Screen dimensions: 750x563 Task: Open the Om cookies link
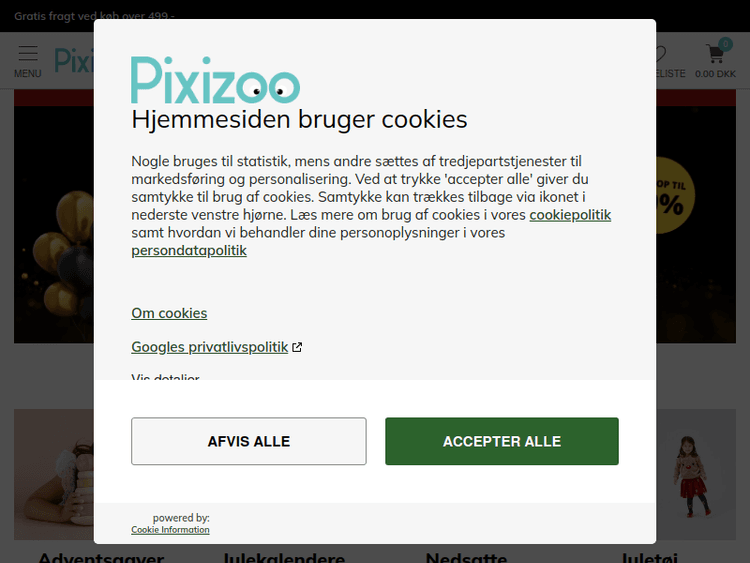pyautogui.click(x=169, y=313)
